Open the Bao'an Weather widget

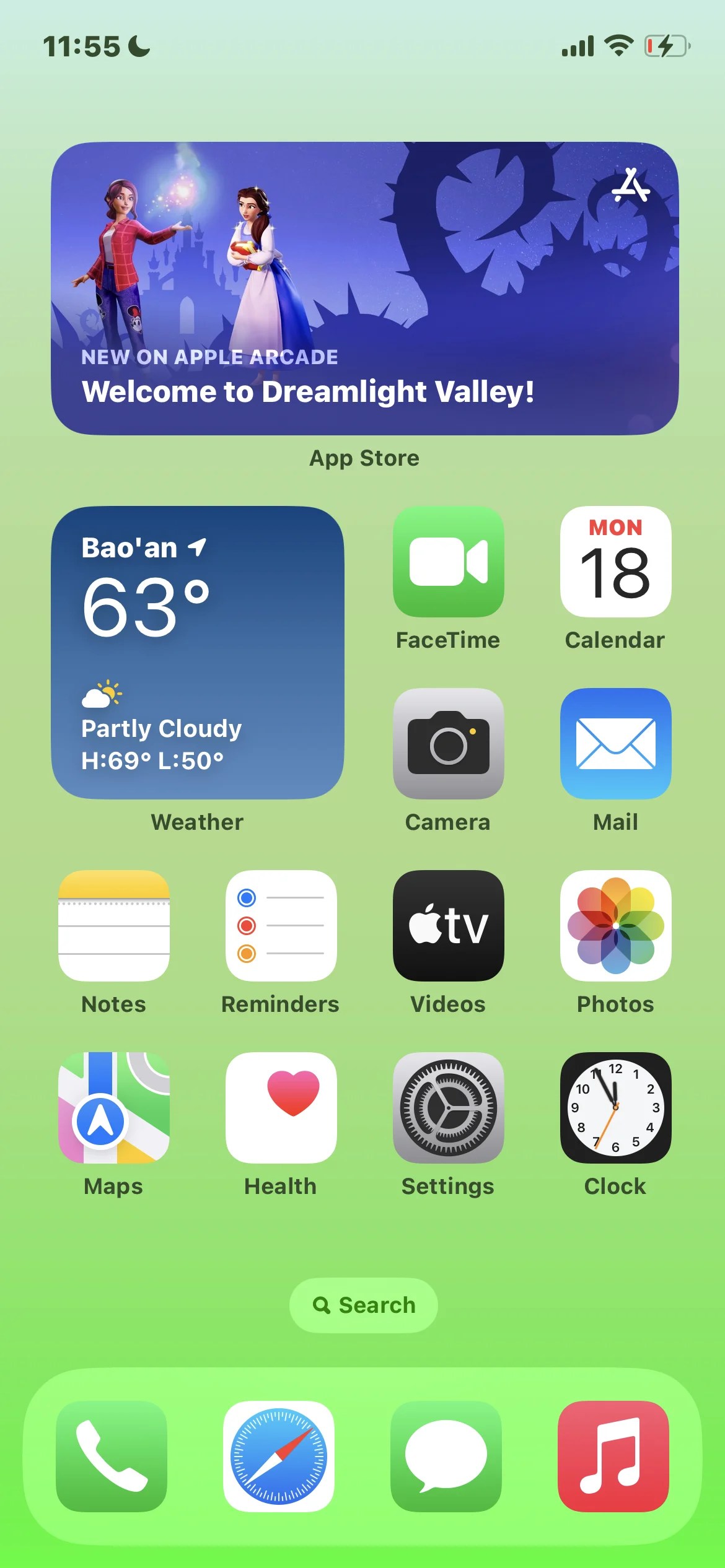[197, 652]
